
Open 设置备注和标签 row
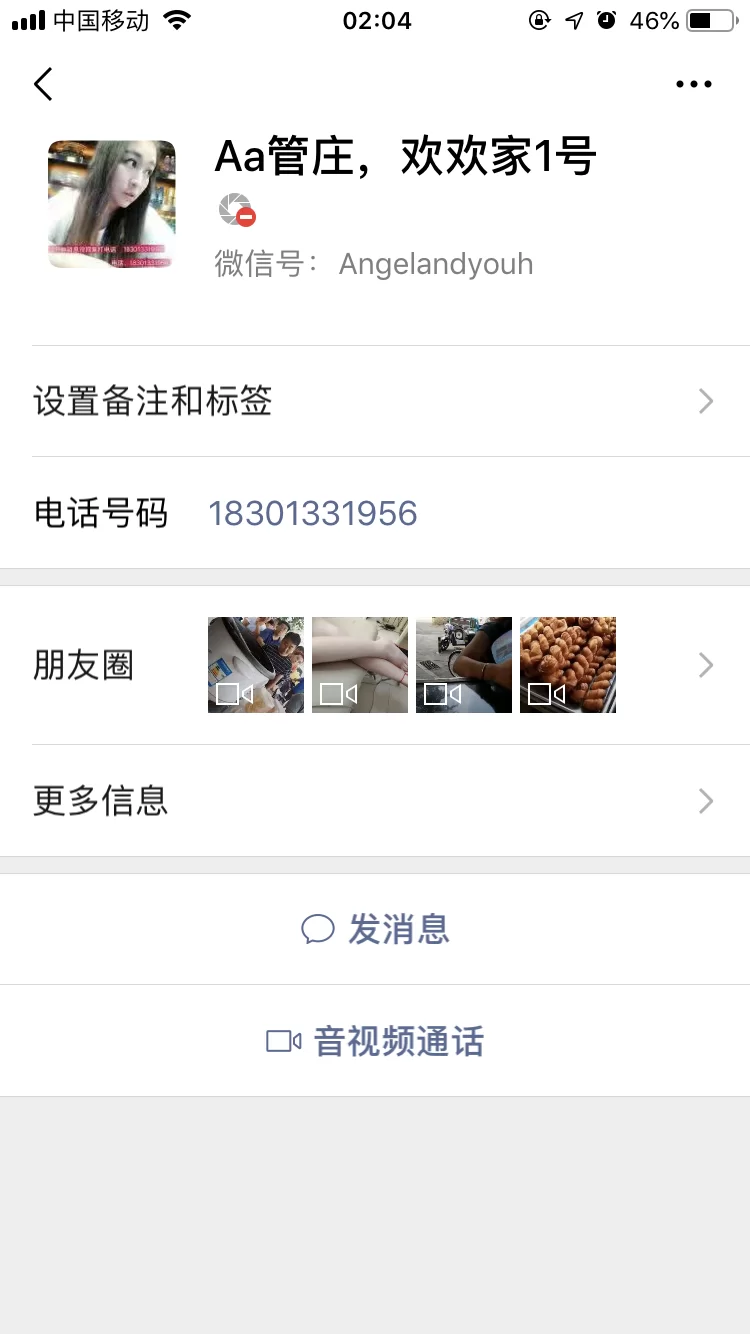coord(375,402)
